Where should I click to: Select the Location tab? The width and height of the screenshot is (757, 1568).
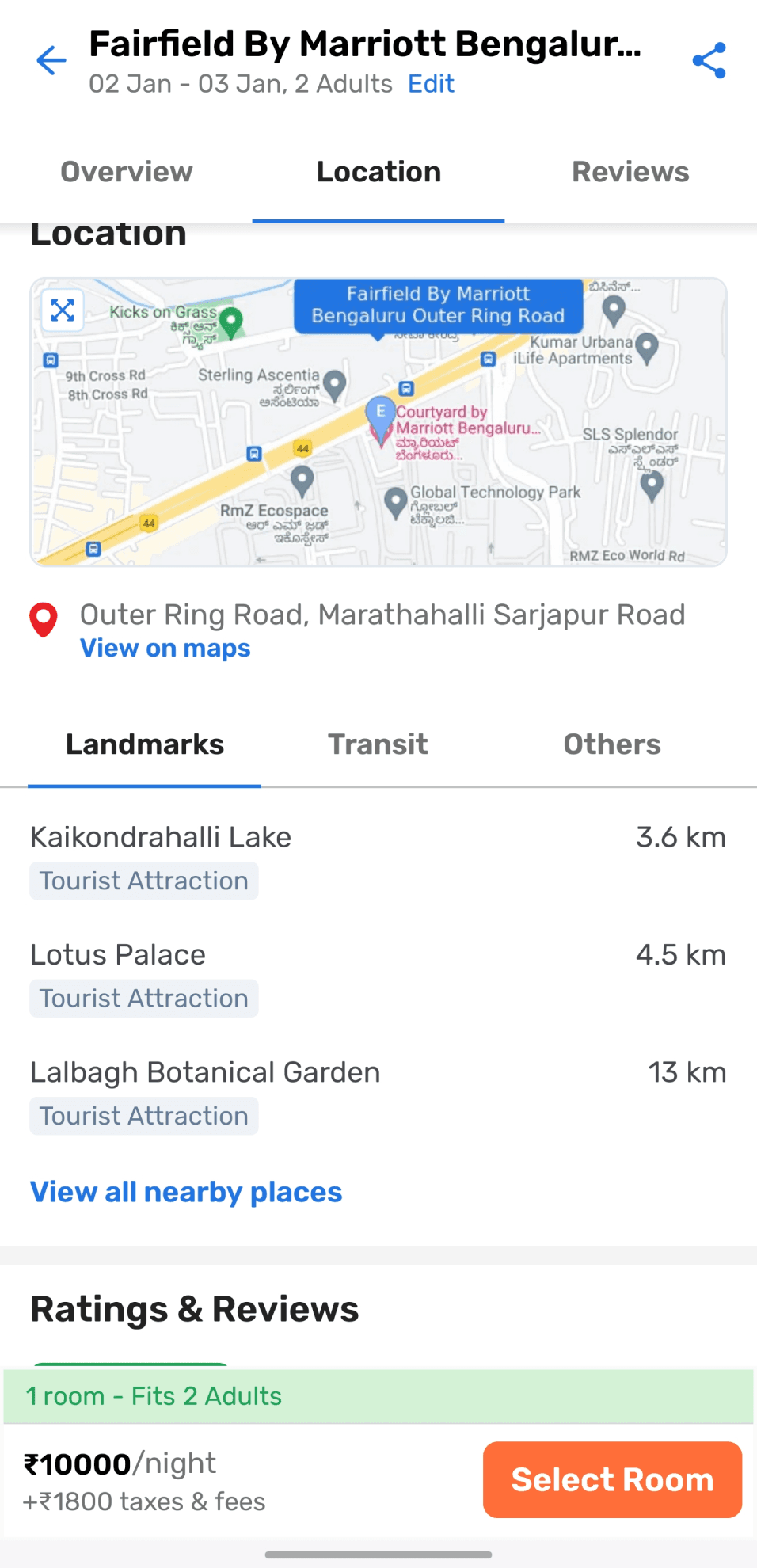coord(378,172)
